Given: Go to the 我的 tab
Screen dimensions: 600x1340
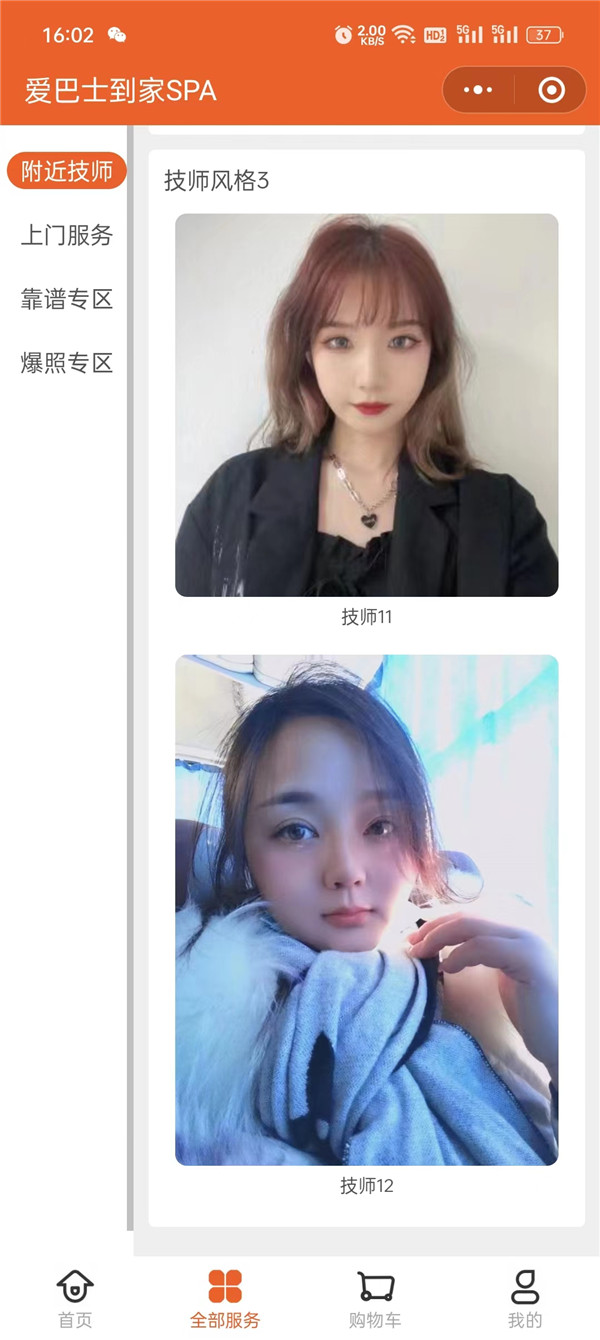Looking at the screenshot, I should click(x=525, y=1298).
